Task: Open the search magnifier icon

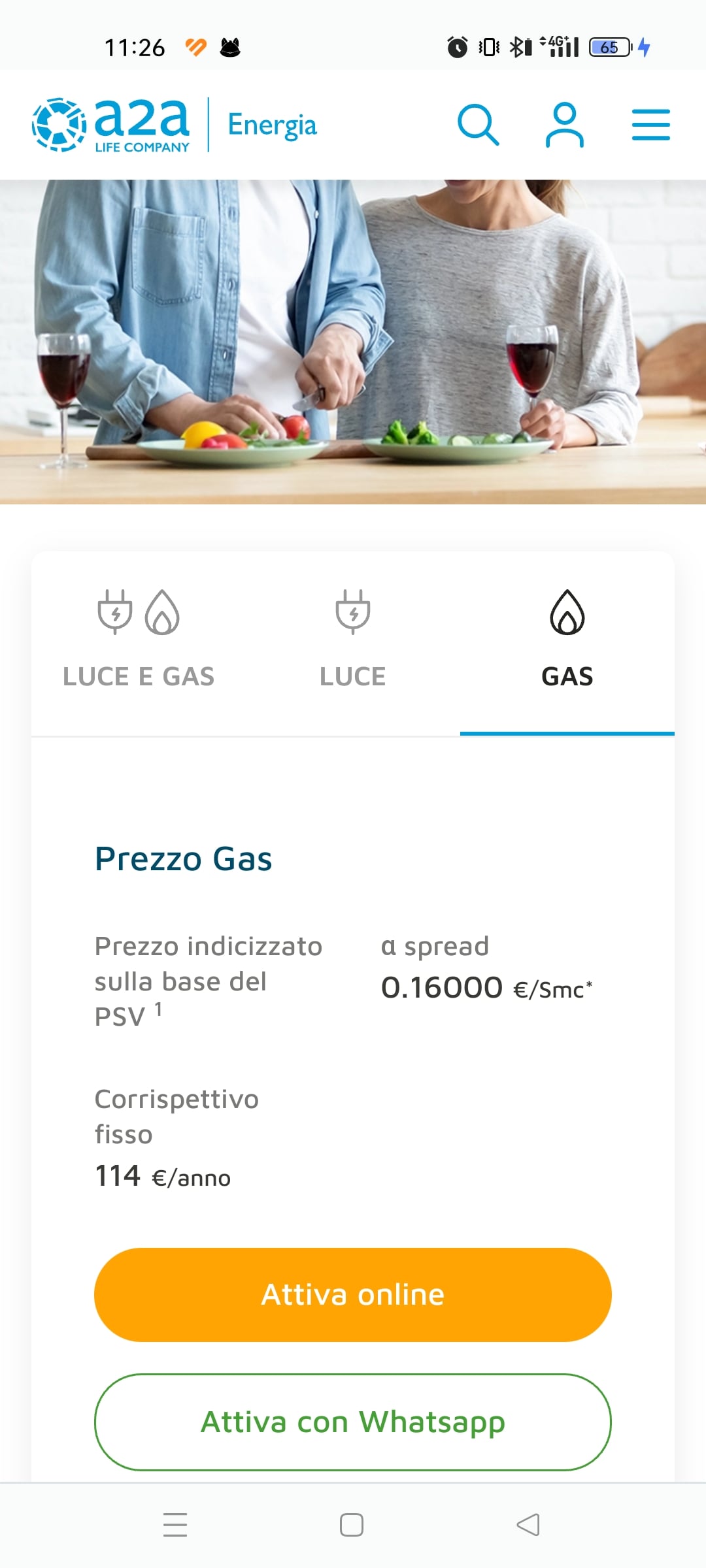Action: pos(478,124)
